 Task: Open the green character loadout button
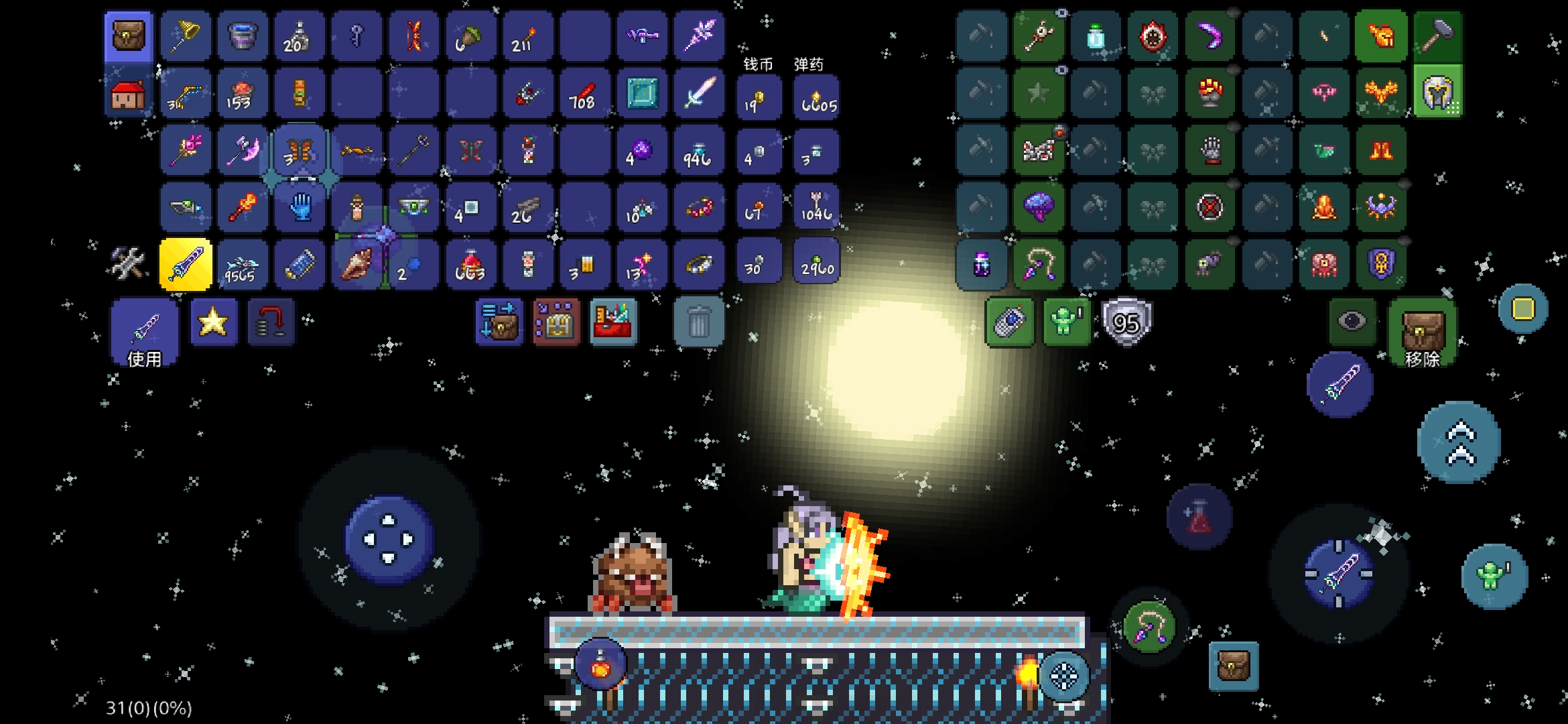point(1065,323)
